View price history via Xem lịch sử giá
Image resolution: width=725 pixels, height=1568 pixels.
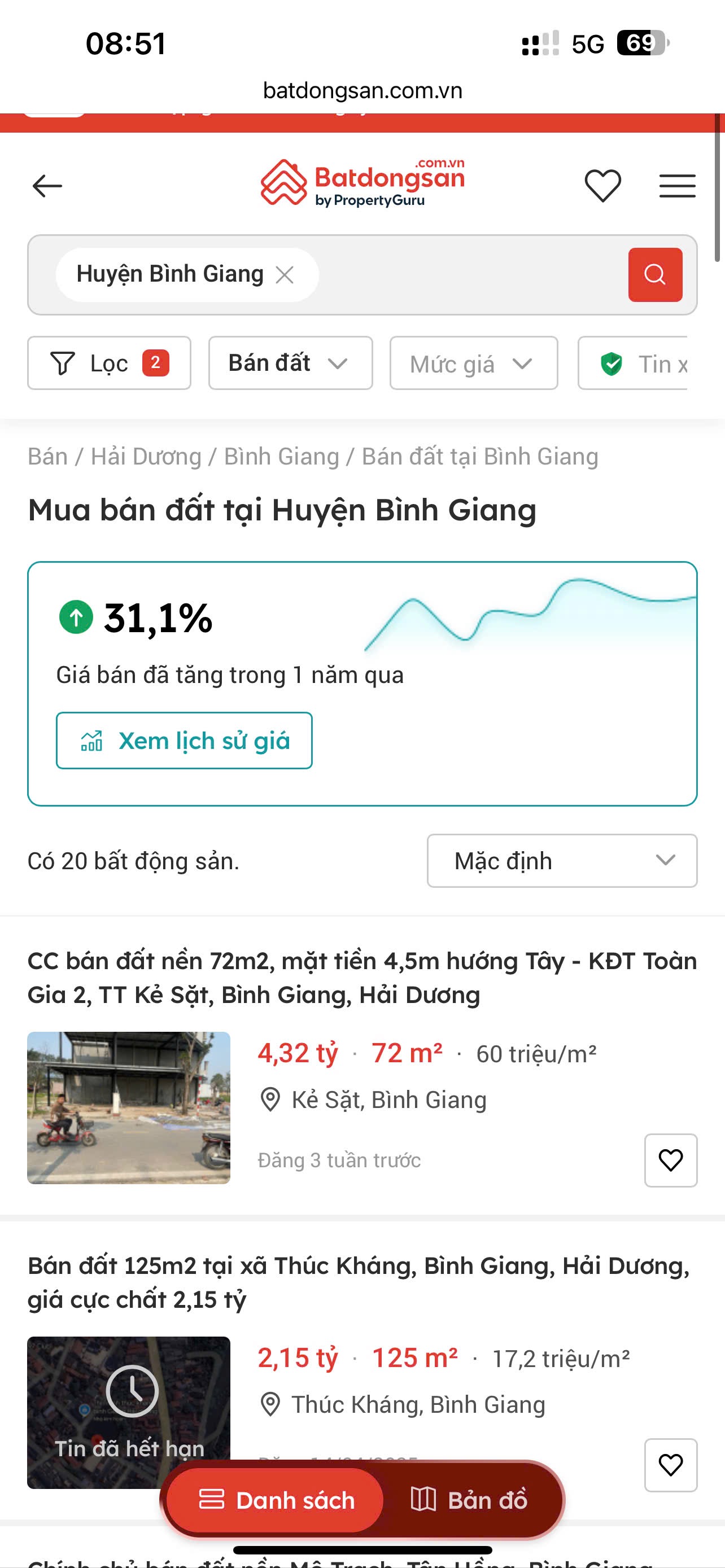click(x=184, y=741)
